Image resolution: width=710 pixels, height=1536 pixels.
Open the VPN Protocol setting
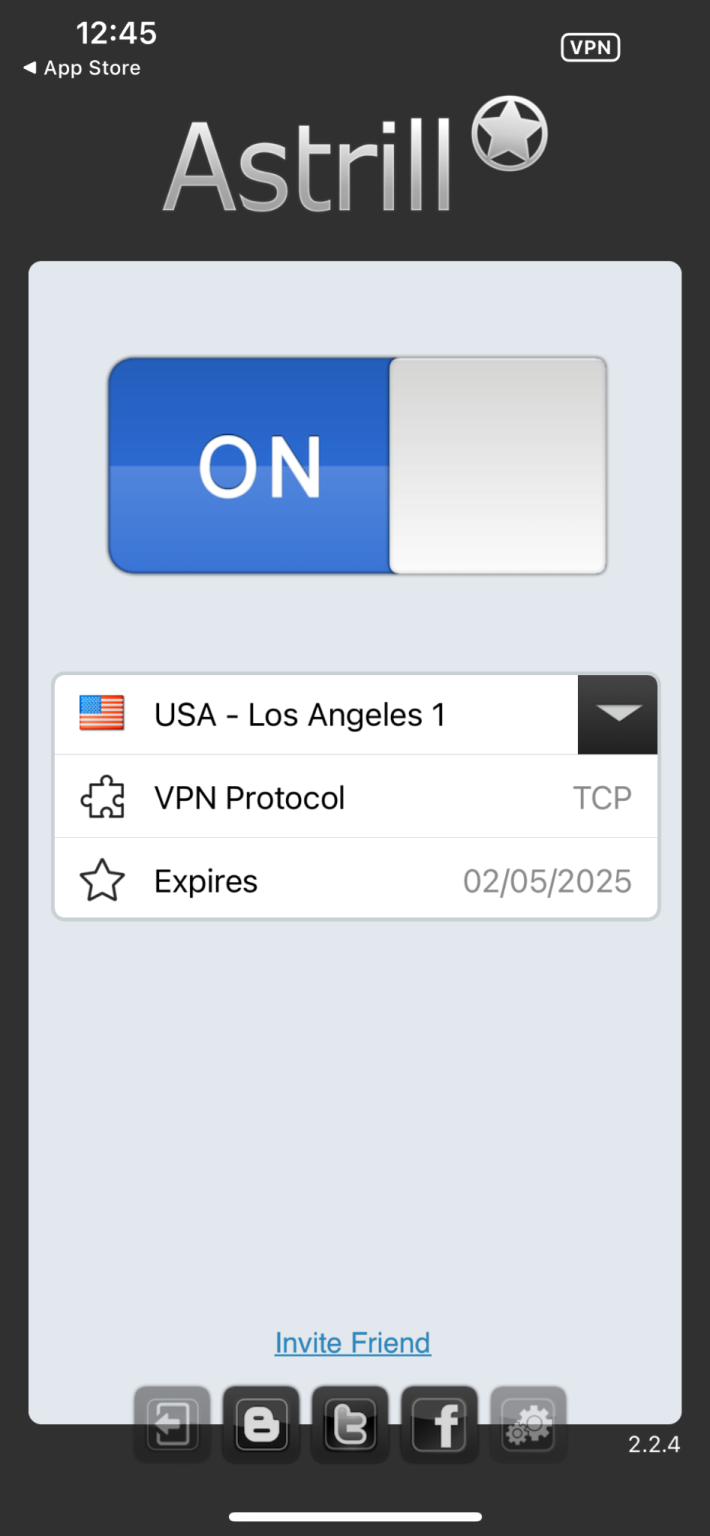coord(356,798)
